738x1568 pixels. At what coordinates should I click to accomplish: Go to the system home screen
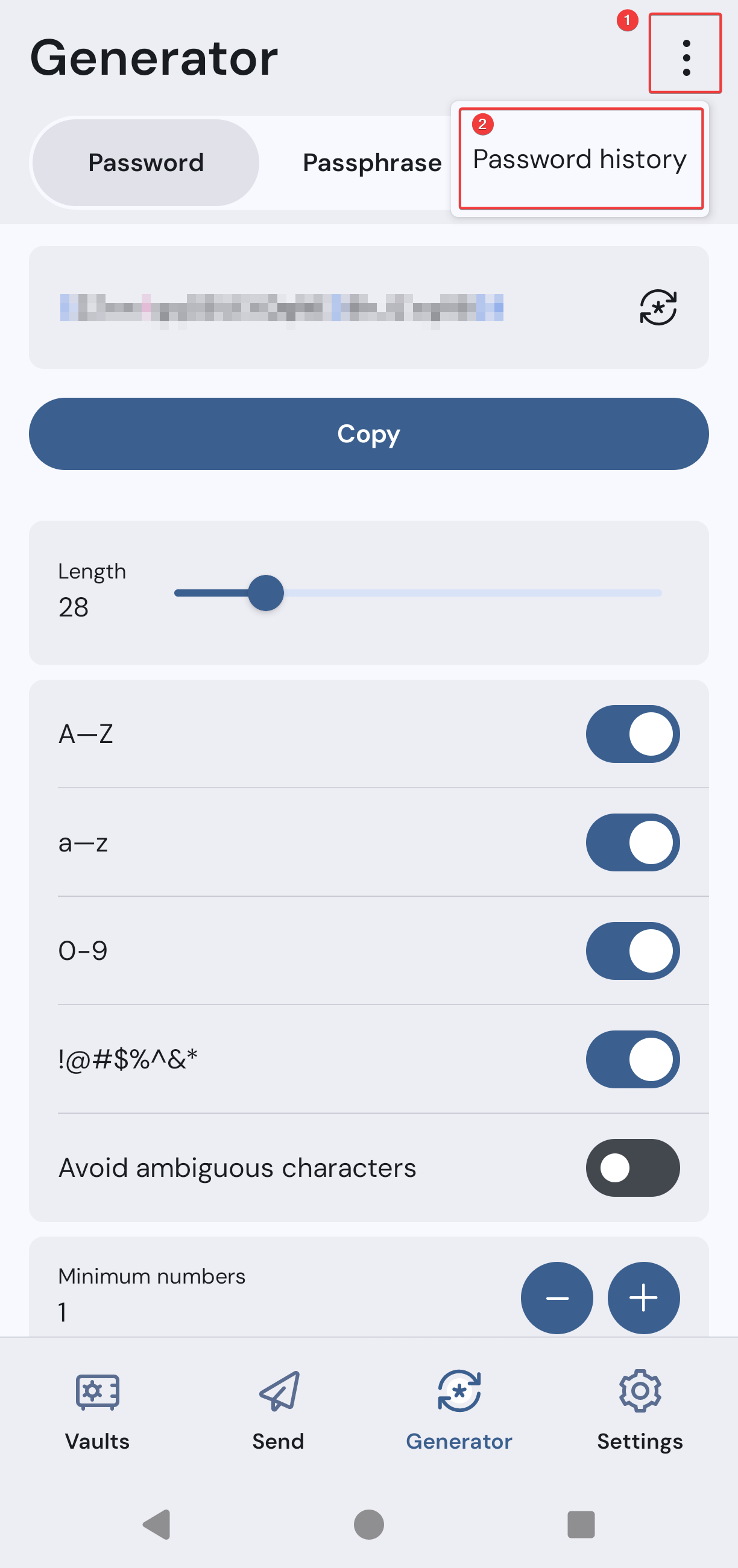(369, 1525)
